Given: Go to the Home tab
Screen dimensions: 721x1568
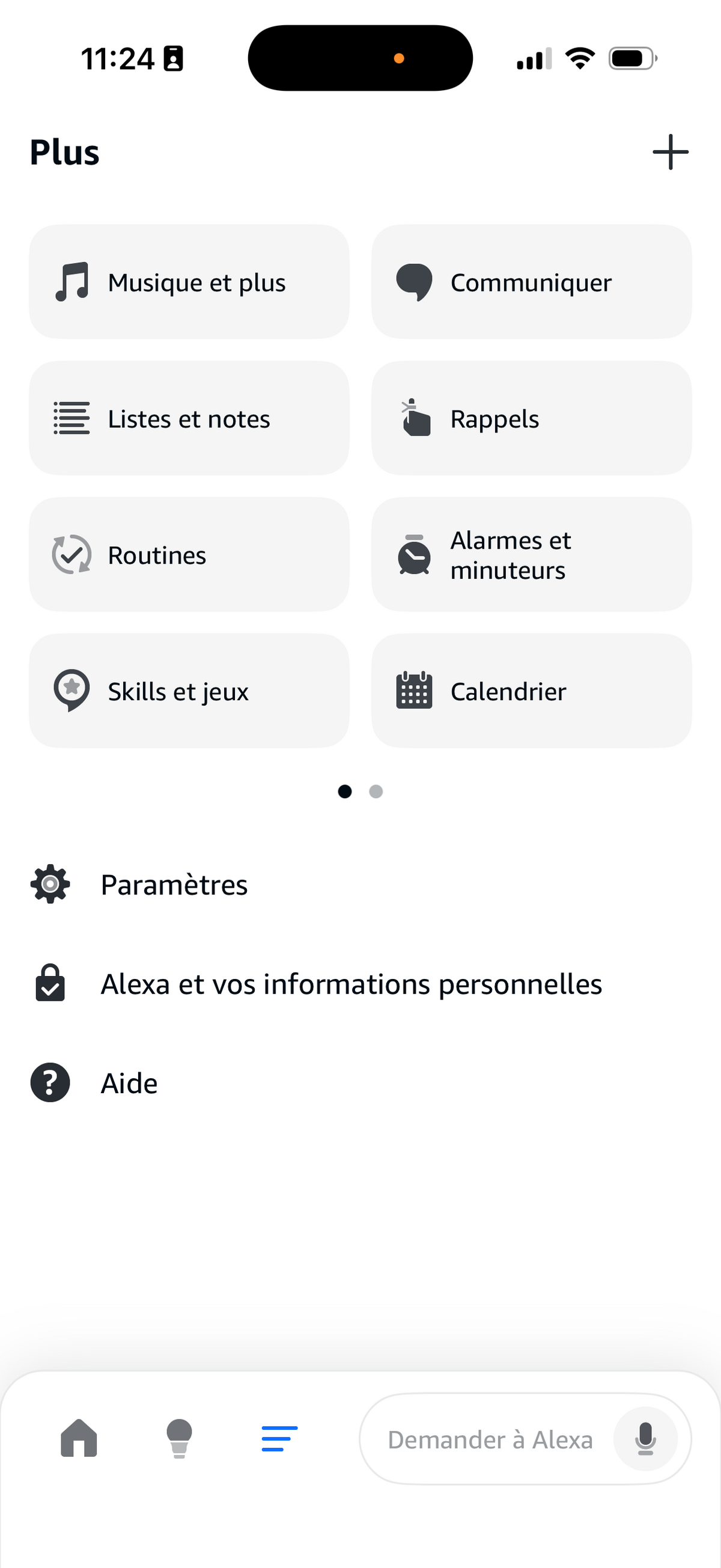Looking at the screenshot, I should 78,1439.
